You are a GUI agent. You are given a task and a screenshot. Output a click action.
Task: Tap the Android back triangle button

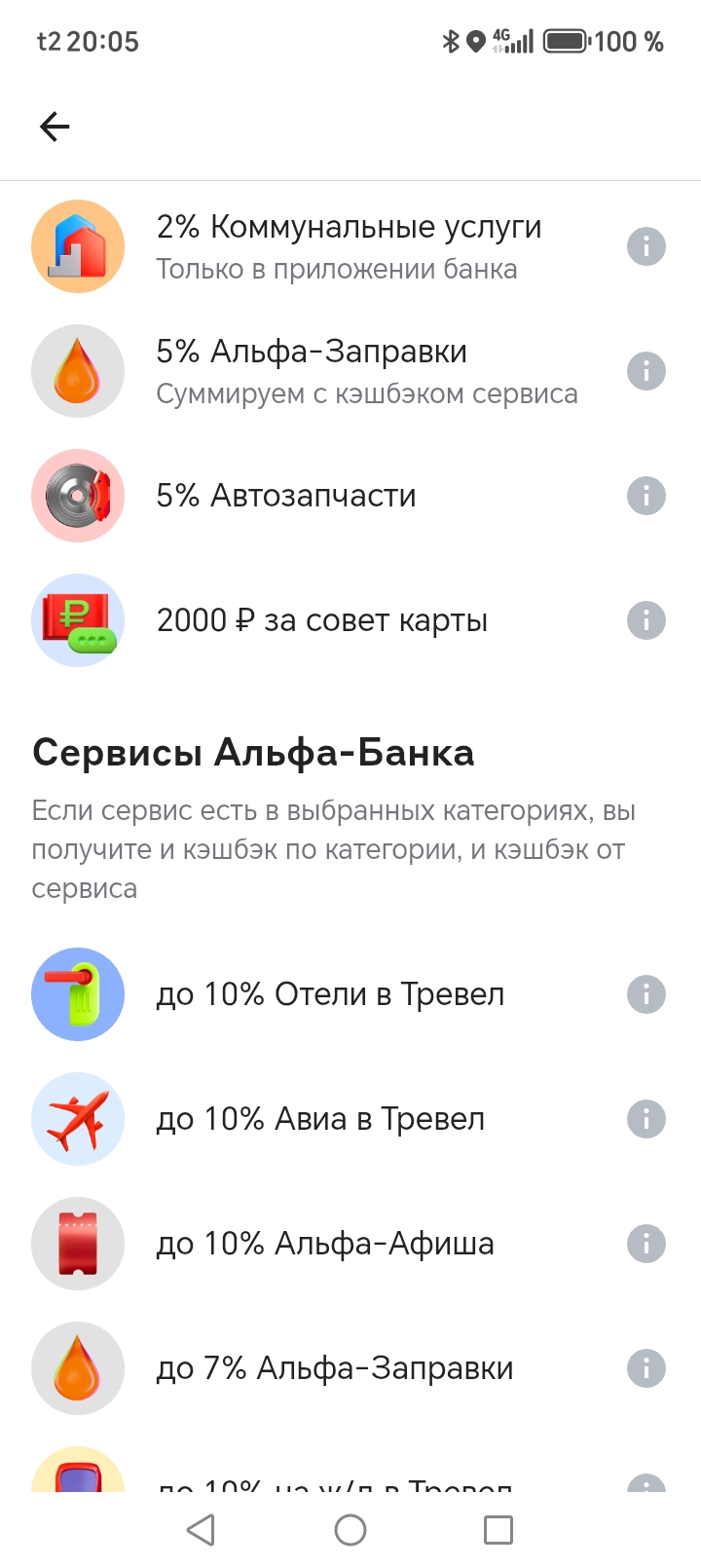pyautogui.click(x=201, y=1530)
